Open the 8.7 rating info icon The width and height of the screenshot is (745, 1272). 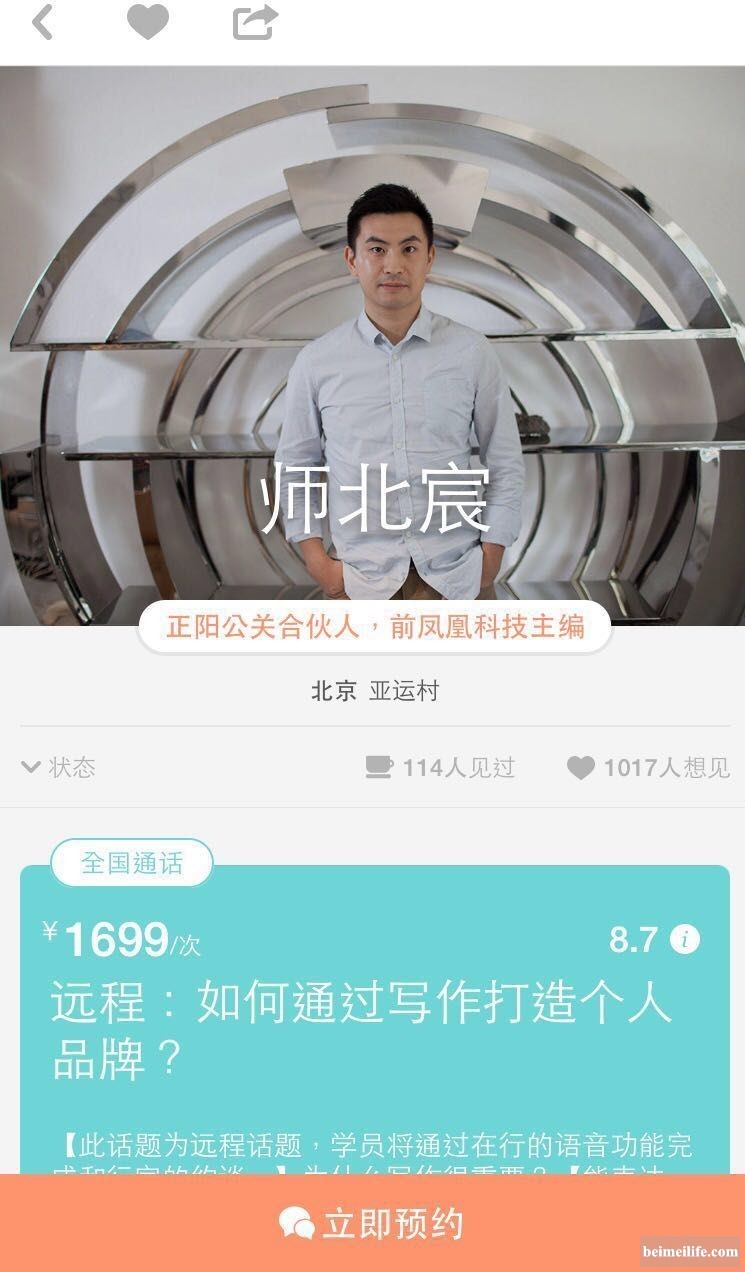[685, 939]
